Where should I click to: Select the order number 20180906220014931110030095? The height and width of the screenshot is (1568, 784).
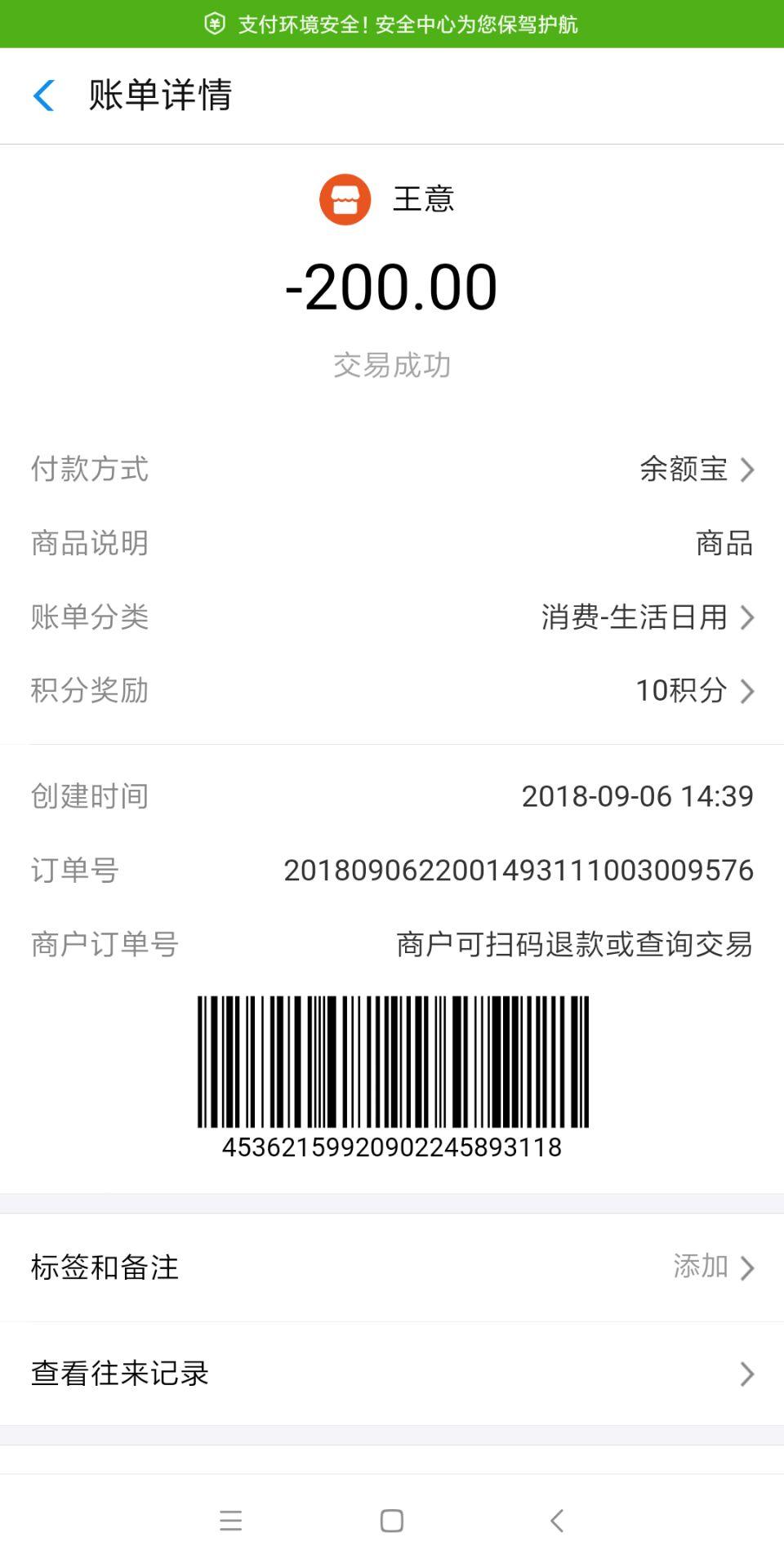[518, 870]
